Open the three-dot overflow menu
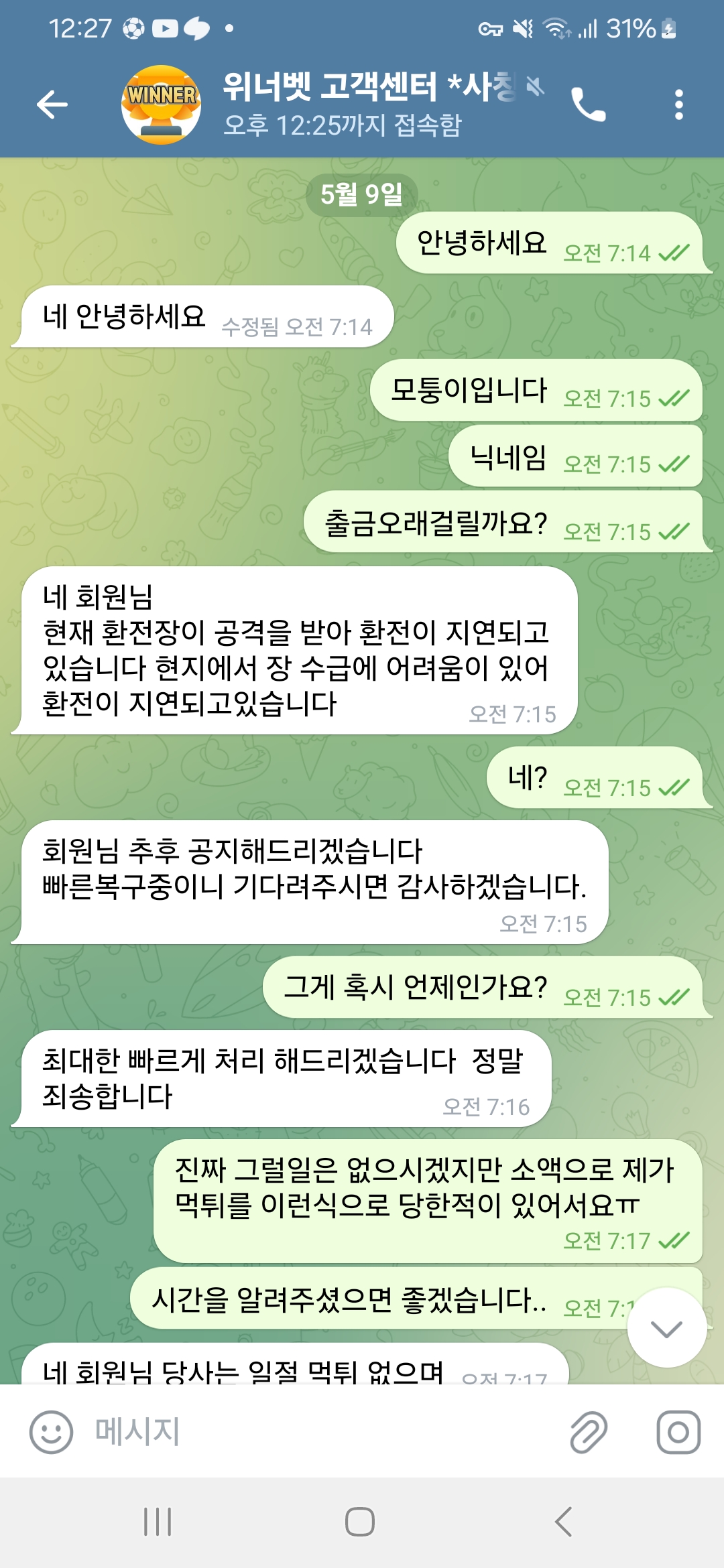 click(678, 105)
